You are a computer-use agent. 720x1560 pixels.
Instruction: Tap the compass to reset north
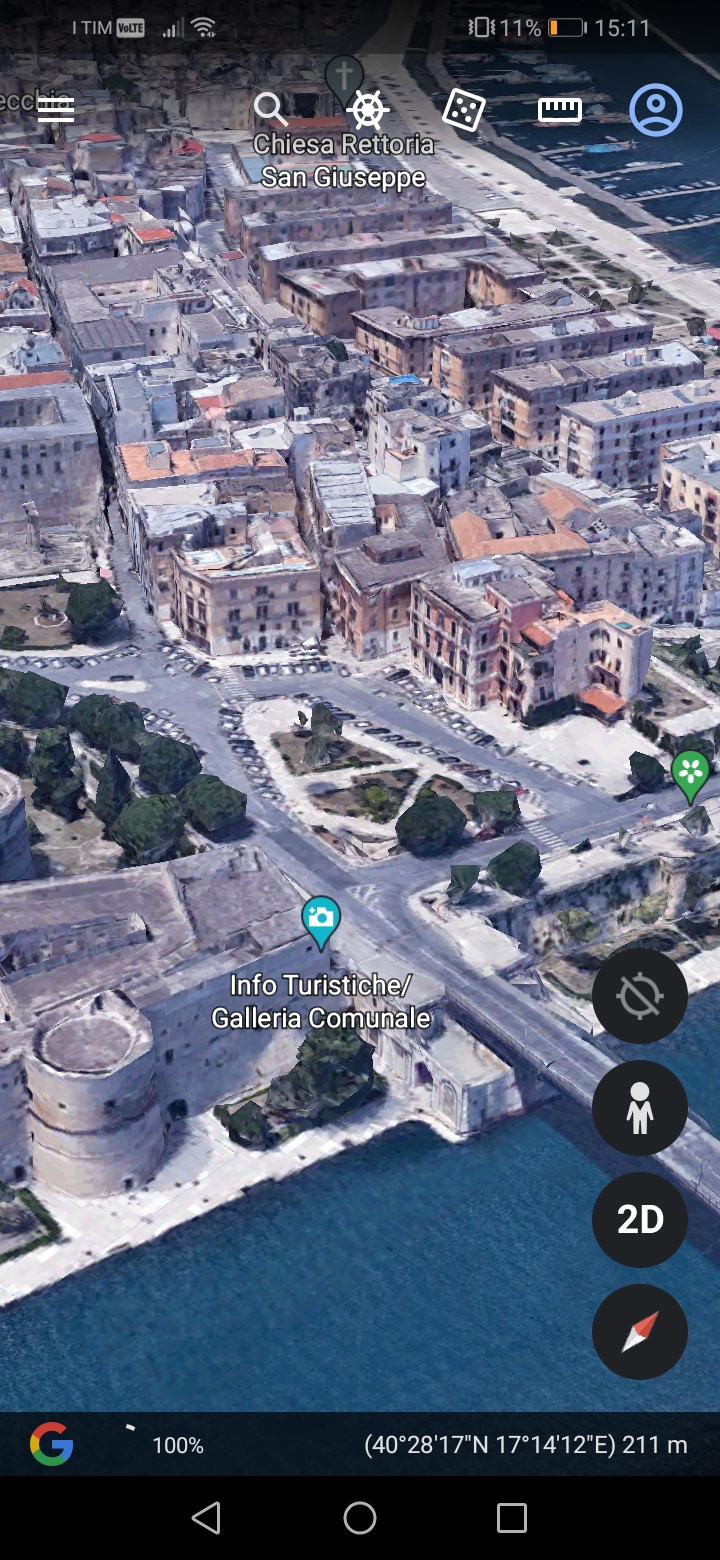click(x=640, y=1332)
